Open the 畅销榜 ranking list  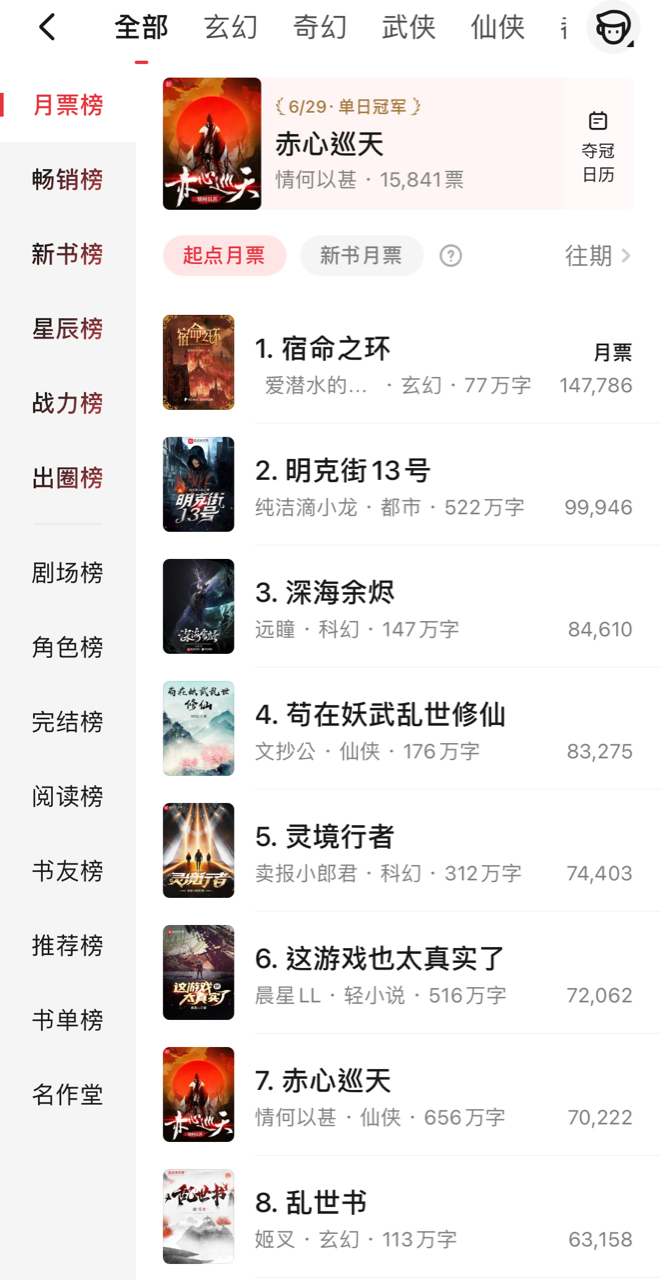coord(68,180)
